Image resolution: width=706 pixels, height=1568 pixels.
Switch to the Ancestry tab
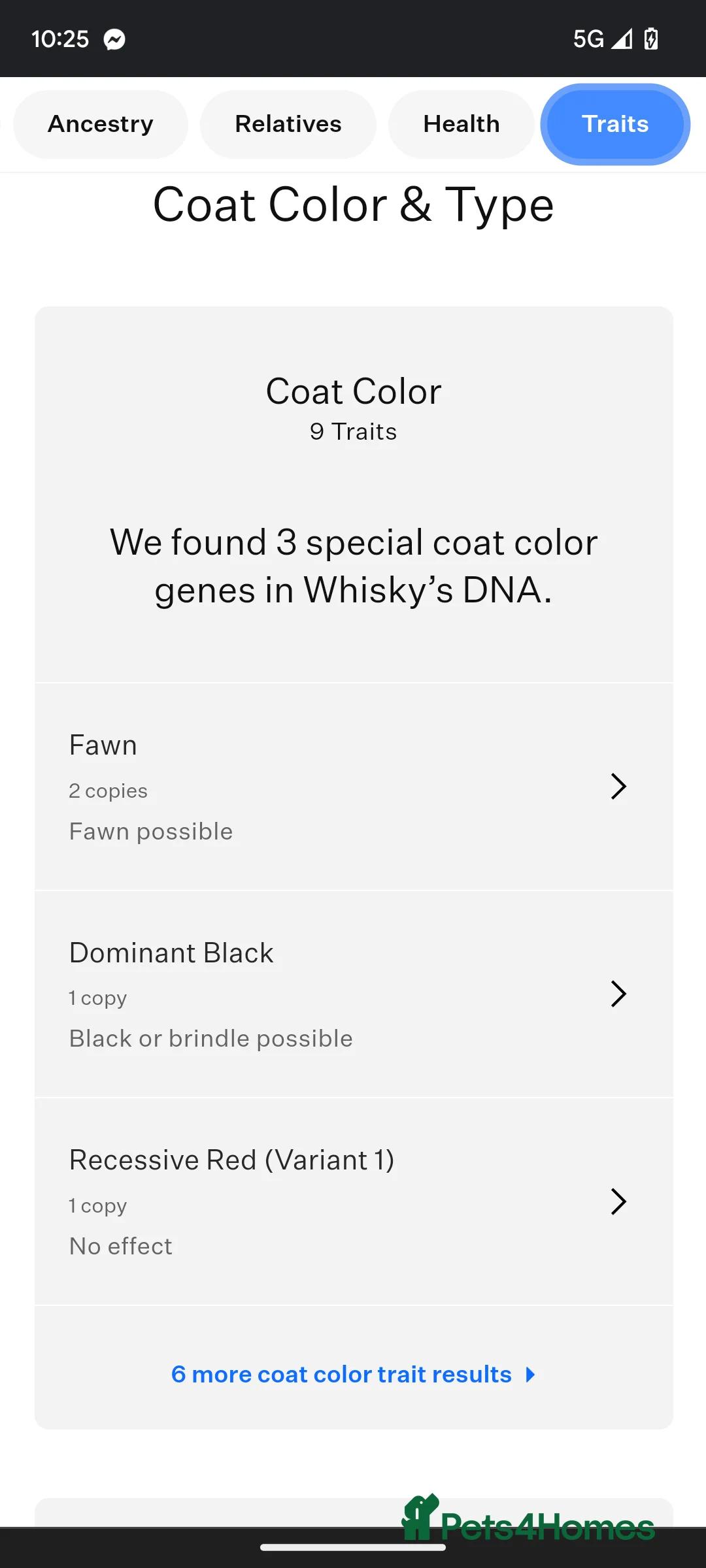(101, 124)
